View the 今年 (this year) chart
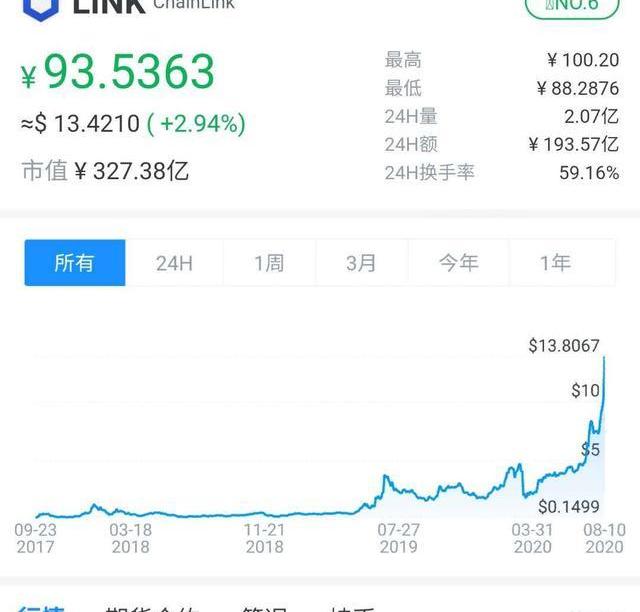This screenshot has height=612, width=640. tap(458, 263)
